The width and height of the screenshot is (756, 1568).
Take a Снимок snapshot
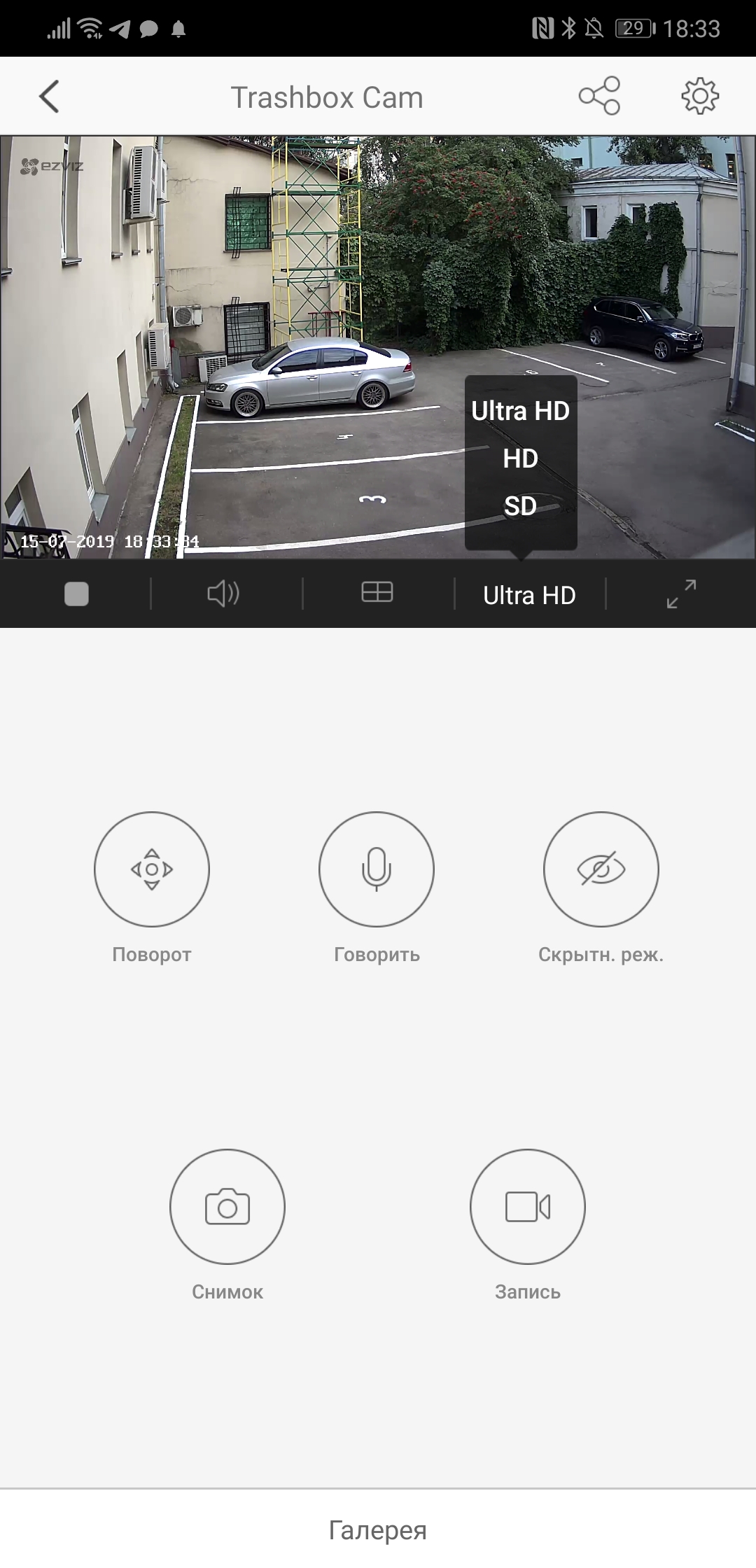(227, 1207)
